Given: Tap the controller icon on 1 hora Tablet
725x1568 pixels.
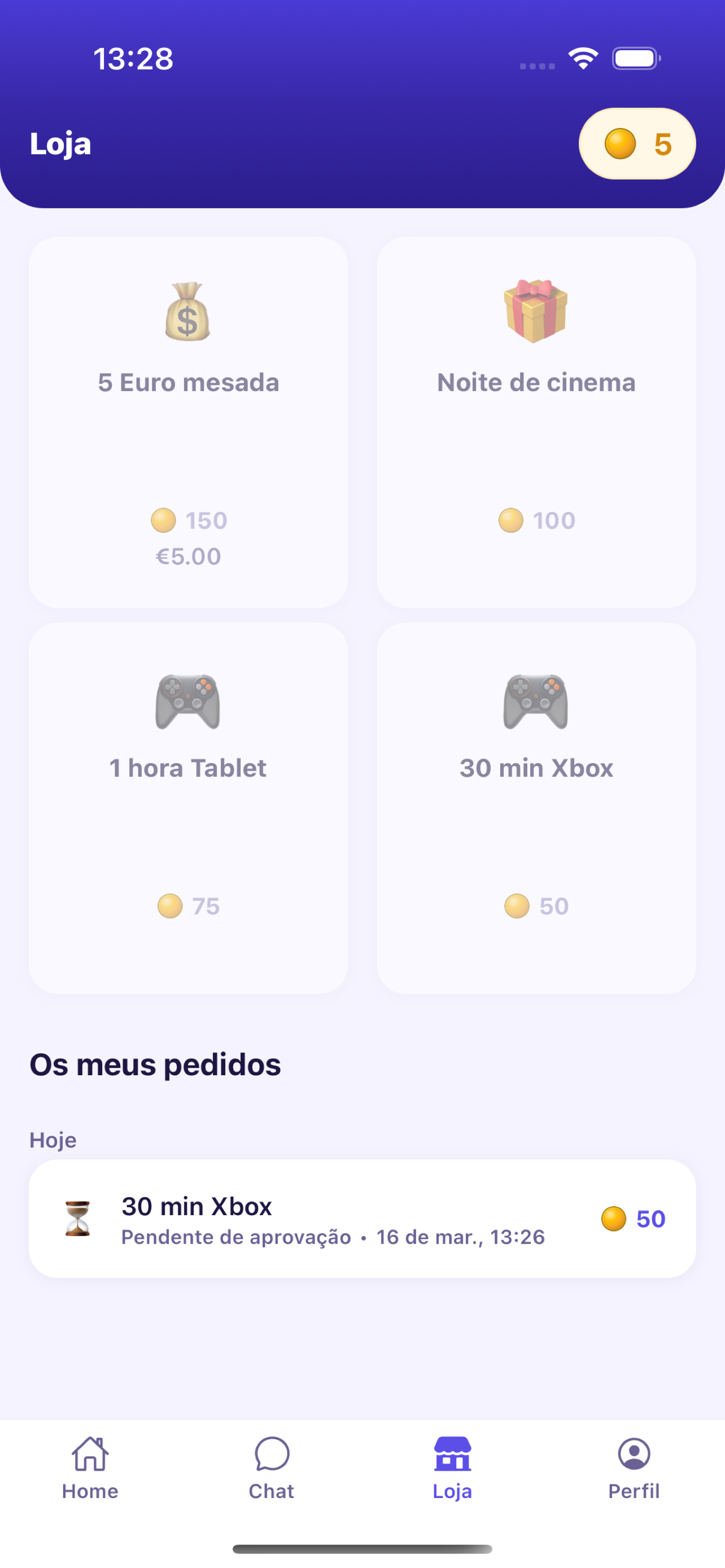Looking at the screenshot, I should (x=187, y=701).
